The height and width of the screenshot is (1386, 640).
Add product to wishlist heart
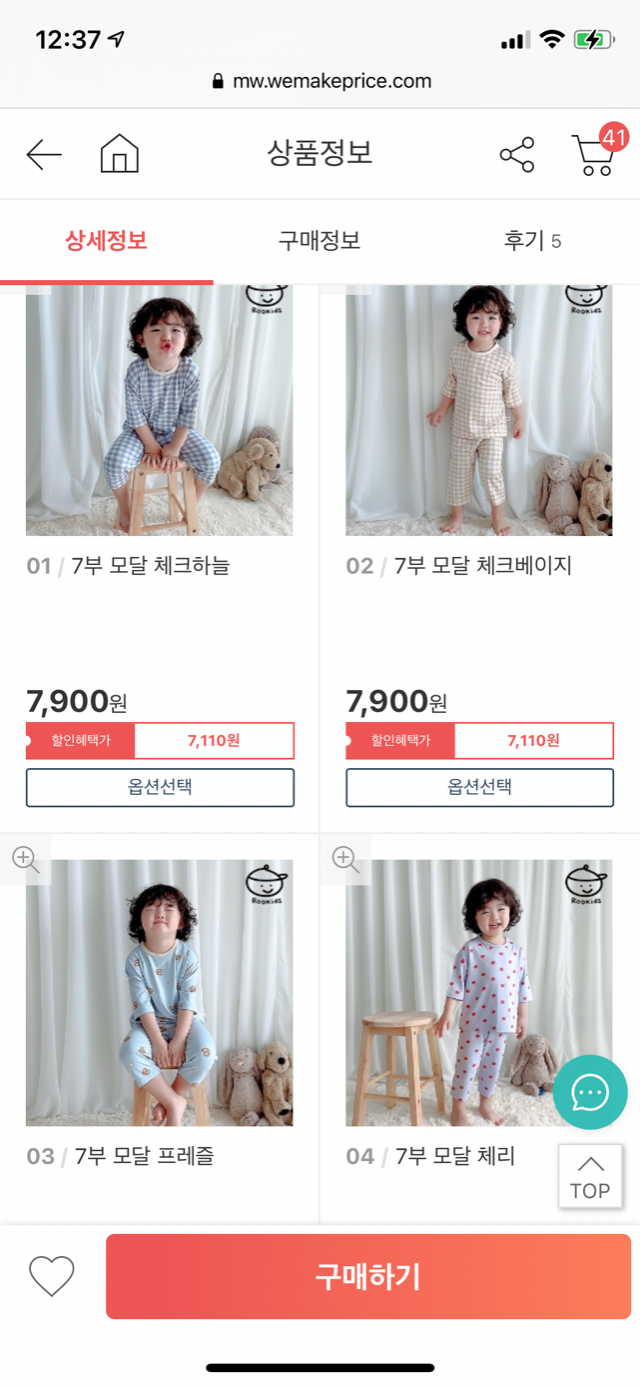(52, 1276)
